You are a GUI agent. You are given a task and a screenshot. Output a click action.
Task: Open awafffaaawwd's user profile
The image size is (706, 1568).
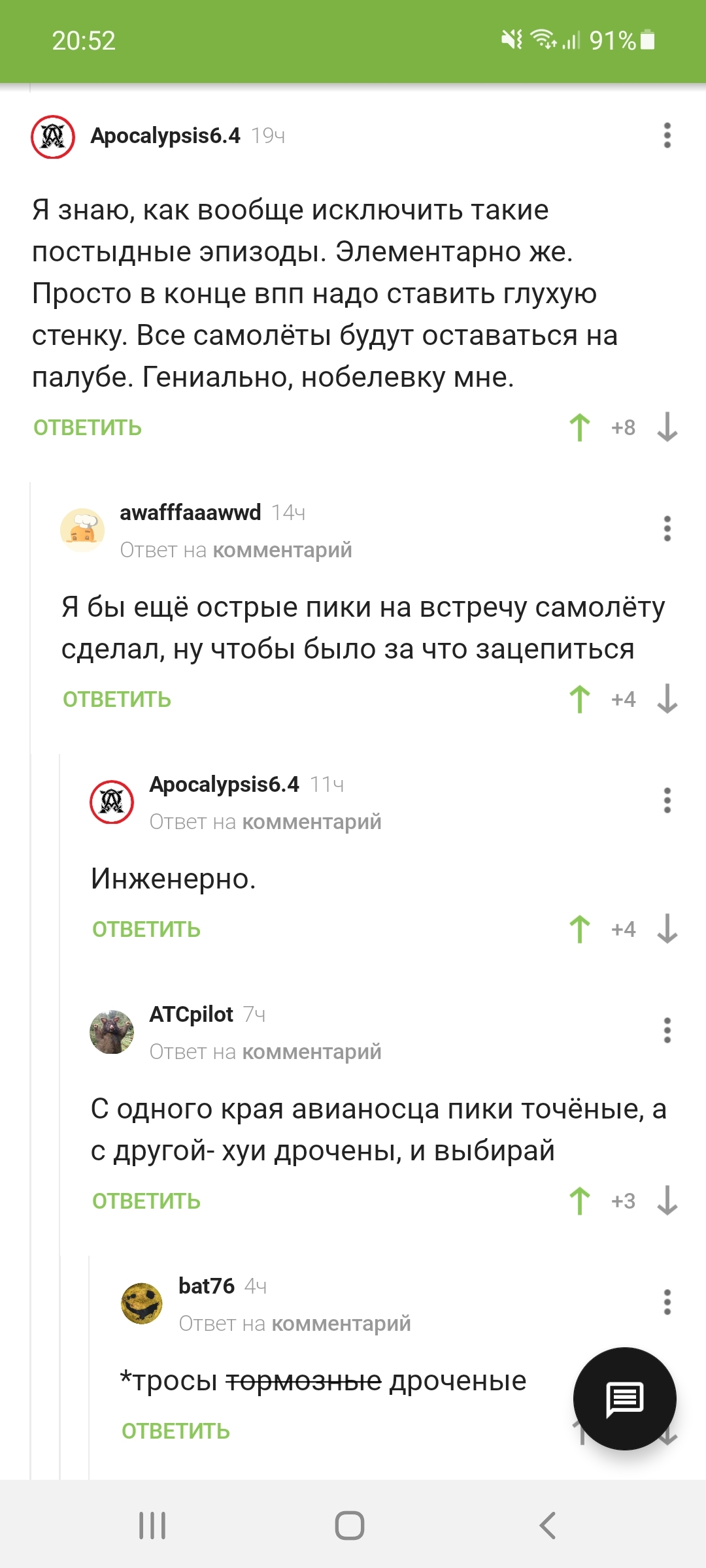pos(190,513)
